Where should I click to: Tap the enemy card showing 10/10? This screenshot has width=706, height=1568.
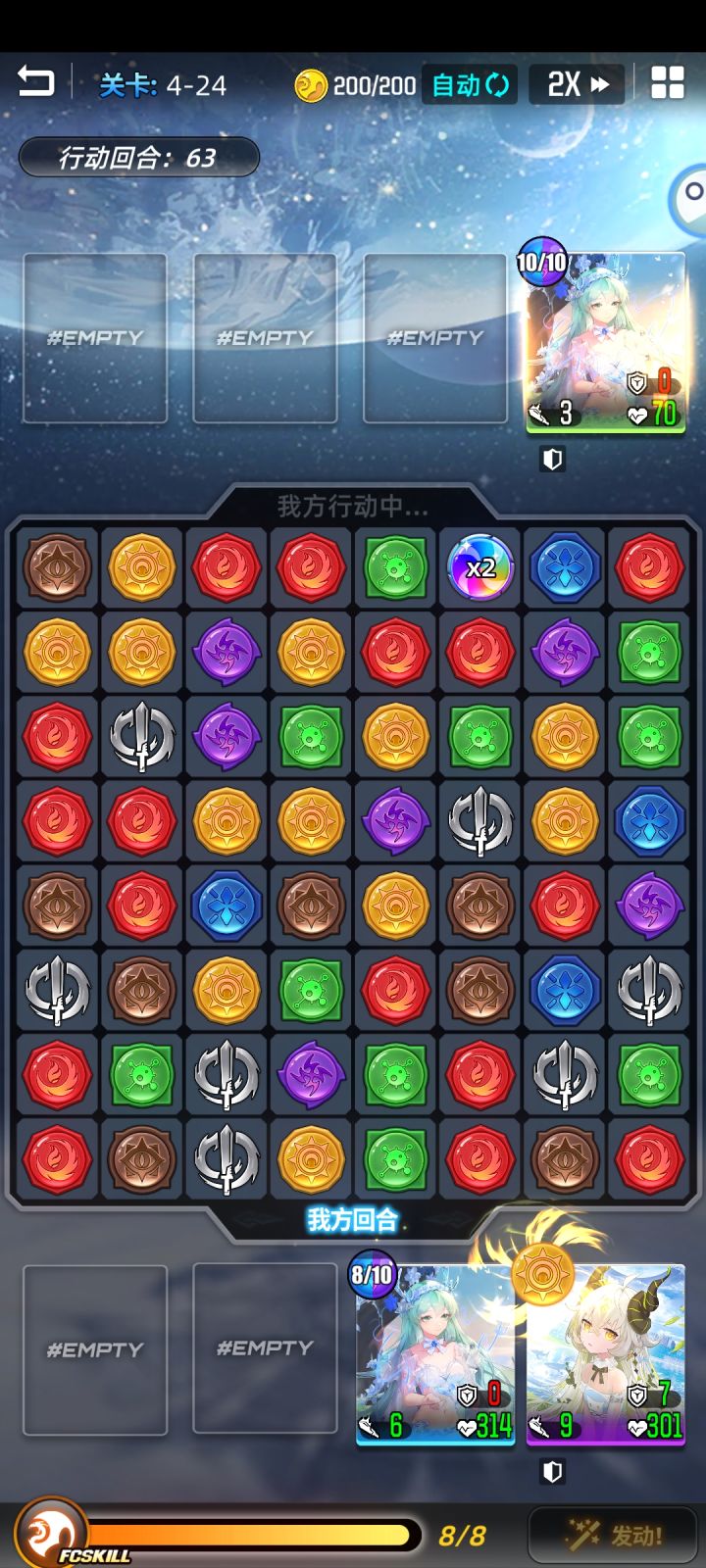605,338
